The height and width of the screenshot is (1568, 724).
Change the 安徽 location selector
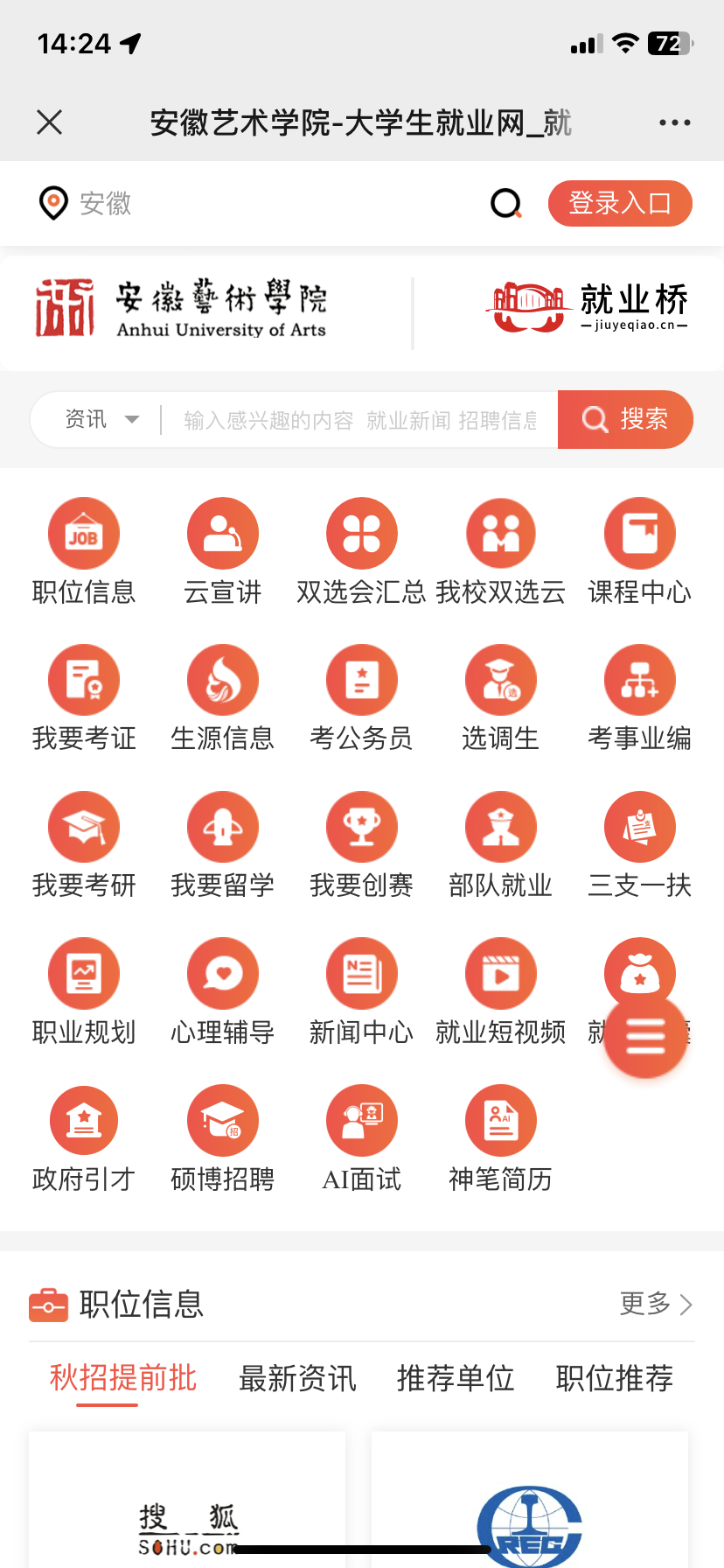(x=85, y=204)
